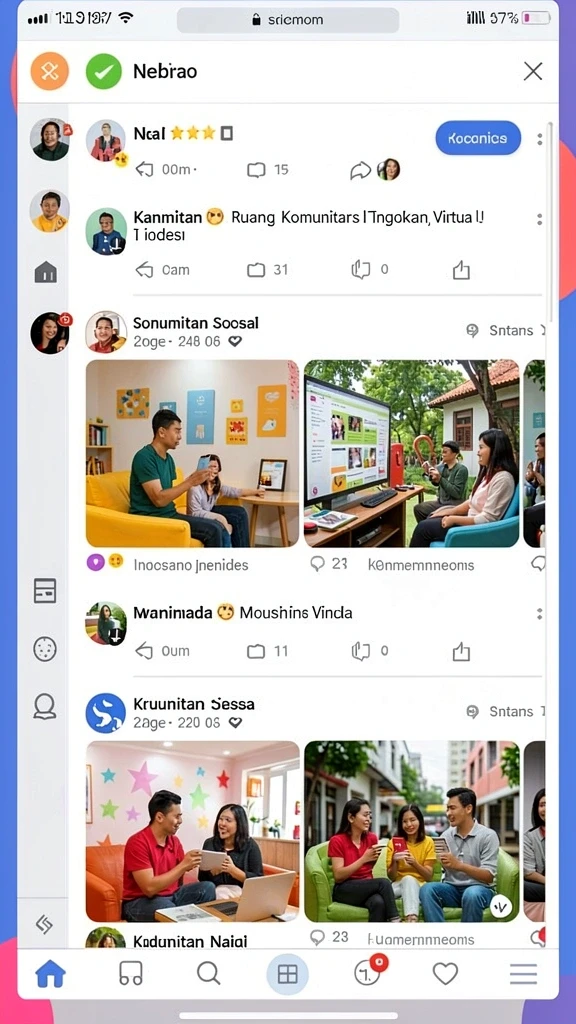This screenshot has width=576, height=1024.
Task: Open comments showing 31 on Kanmitan's post
Action: click(x=268, y=269)
